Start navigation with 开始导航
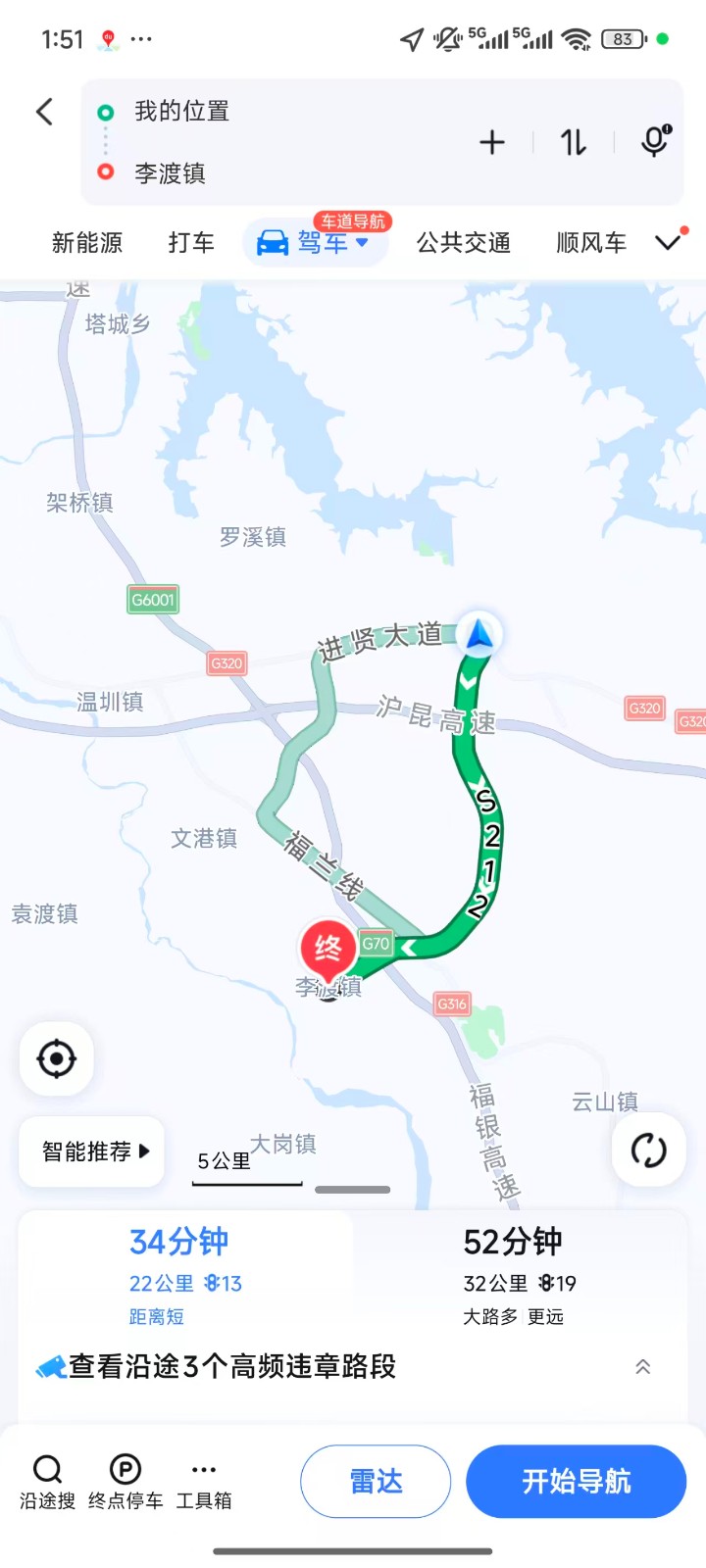Viewport: 706px width, 1568px height. click(576, 1481)
